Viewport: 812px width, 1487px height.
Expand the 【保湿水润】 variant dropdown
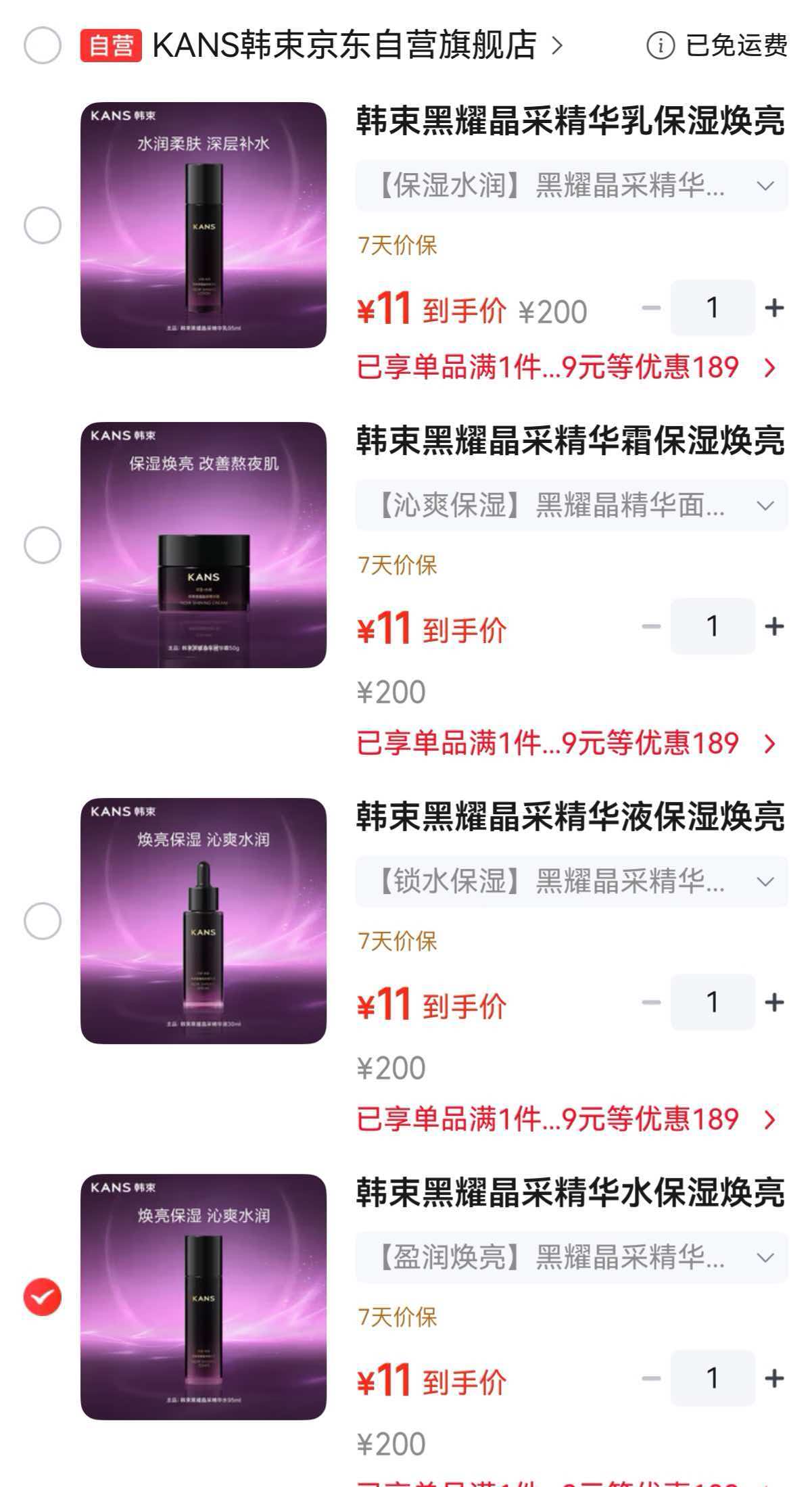(572, 185)
